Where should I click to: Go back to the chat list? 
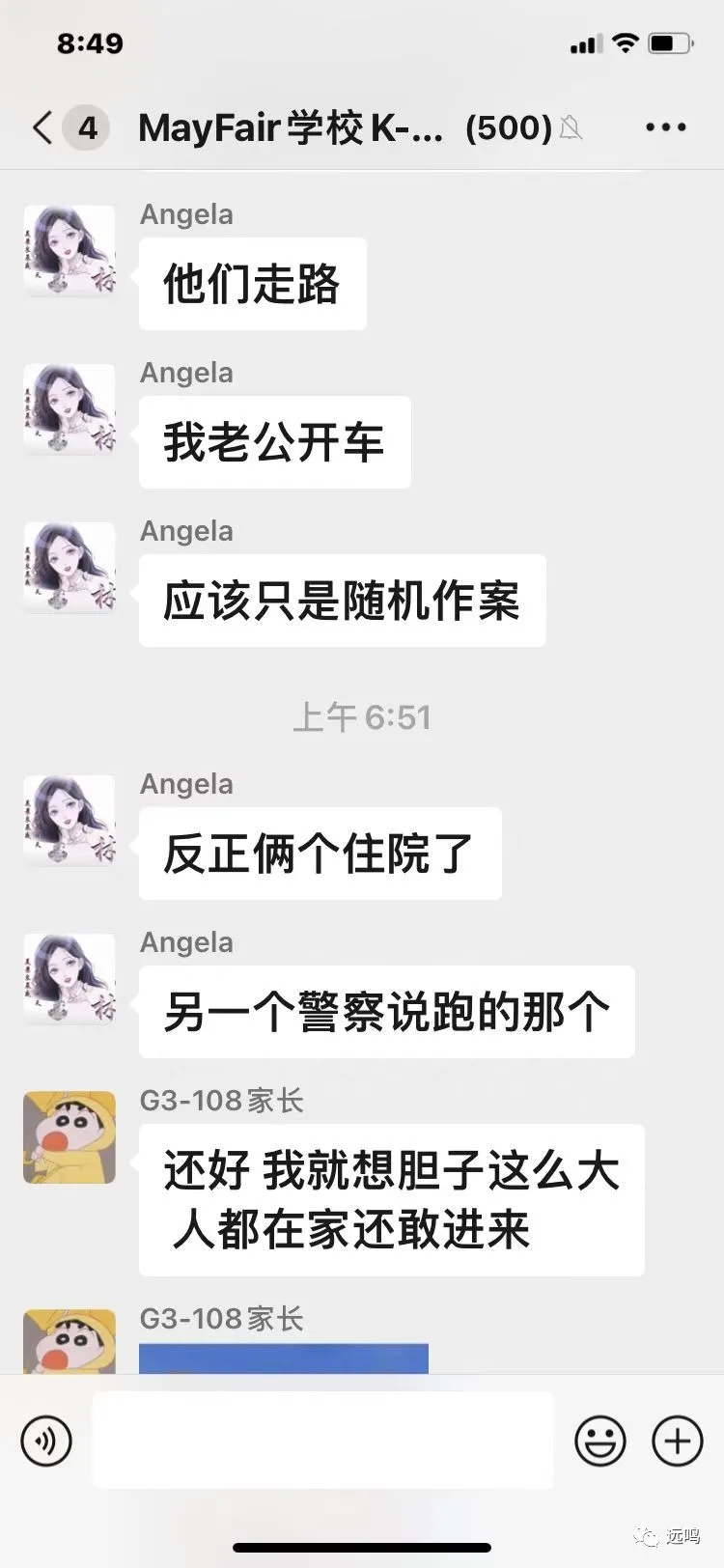click(42, 127)
